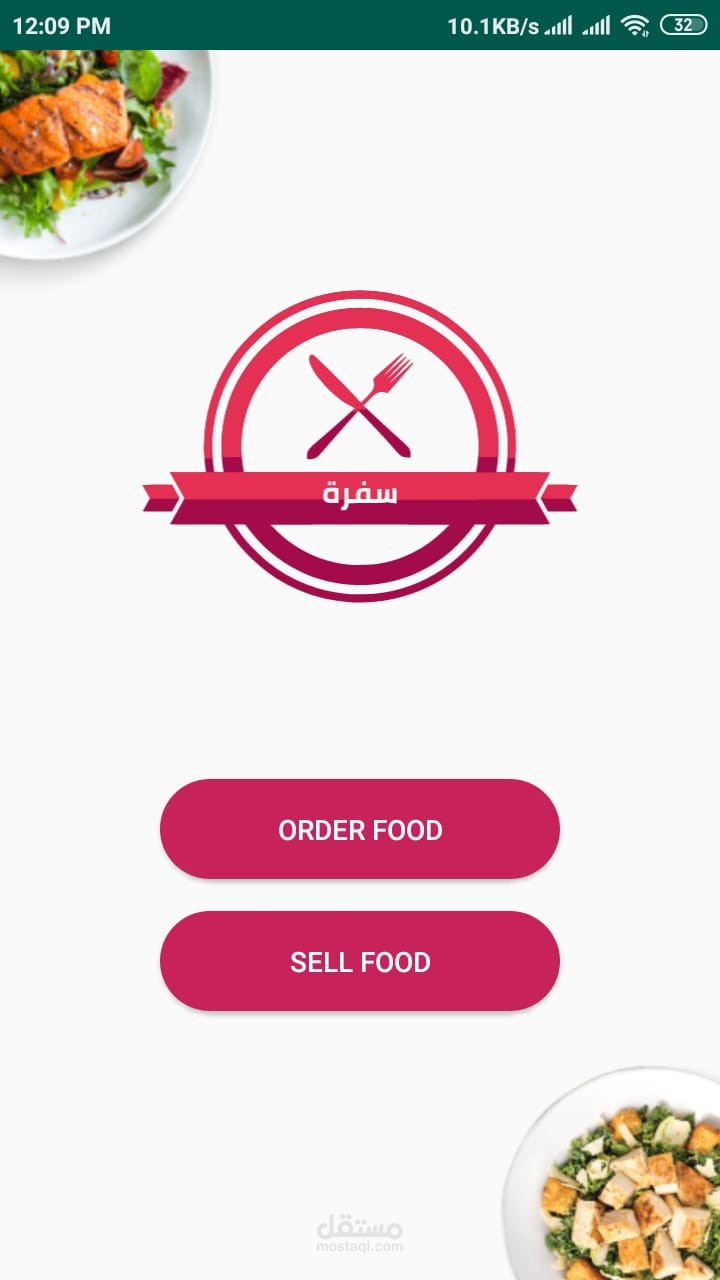Tap the fork and knife logo icon
Image resolution: width=720 pixels, height=1280 pixels.
point(360,400)
